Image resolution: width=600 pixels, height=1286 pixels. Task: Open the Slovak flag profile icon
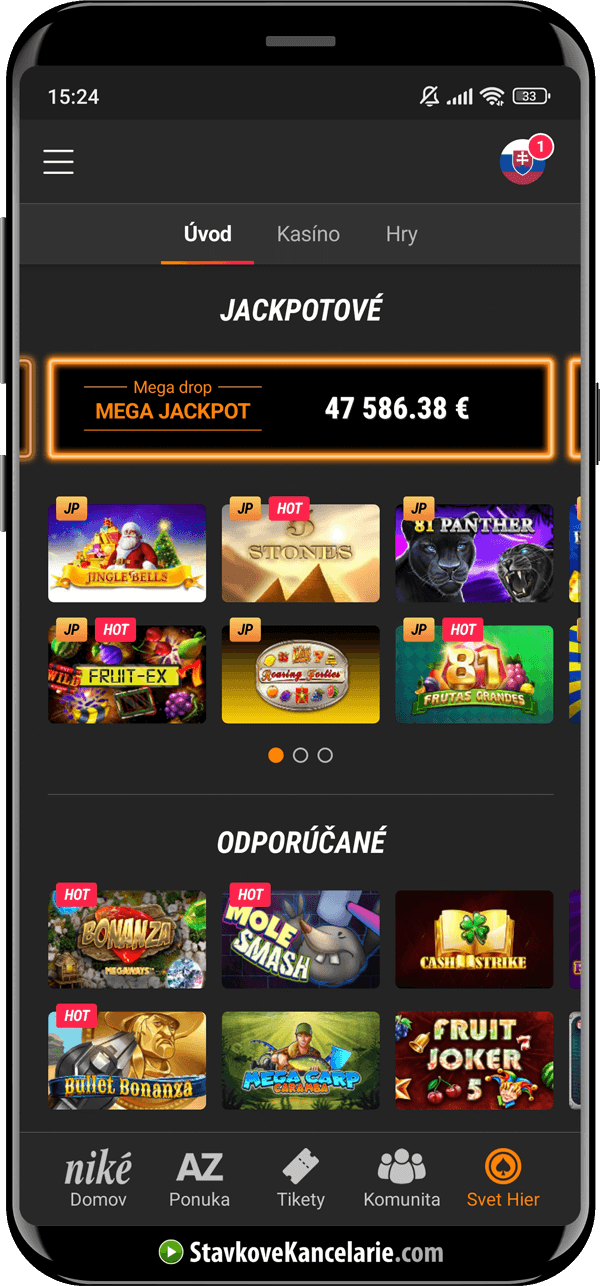coord(522,162)
